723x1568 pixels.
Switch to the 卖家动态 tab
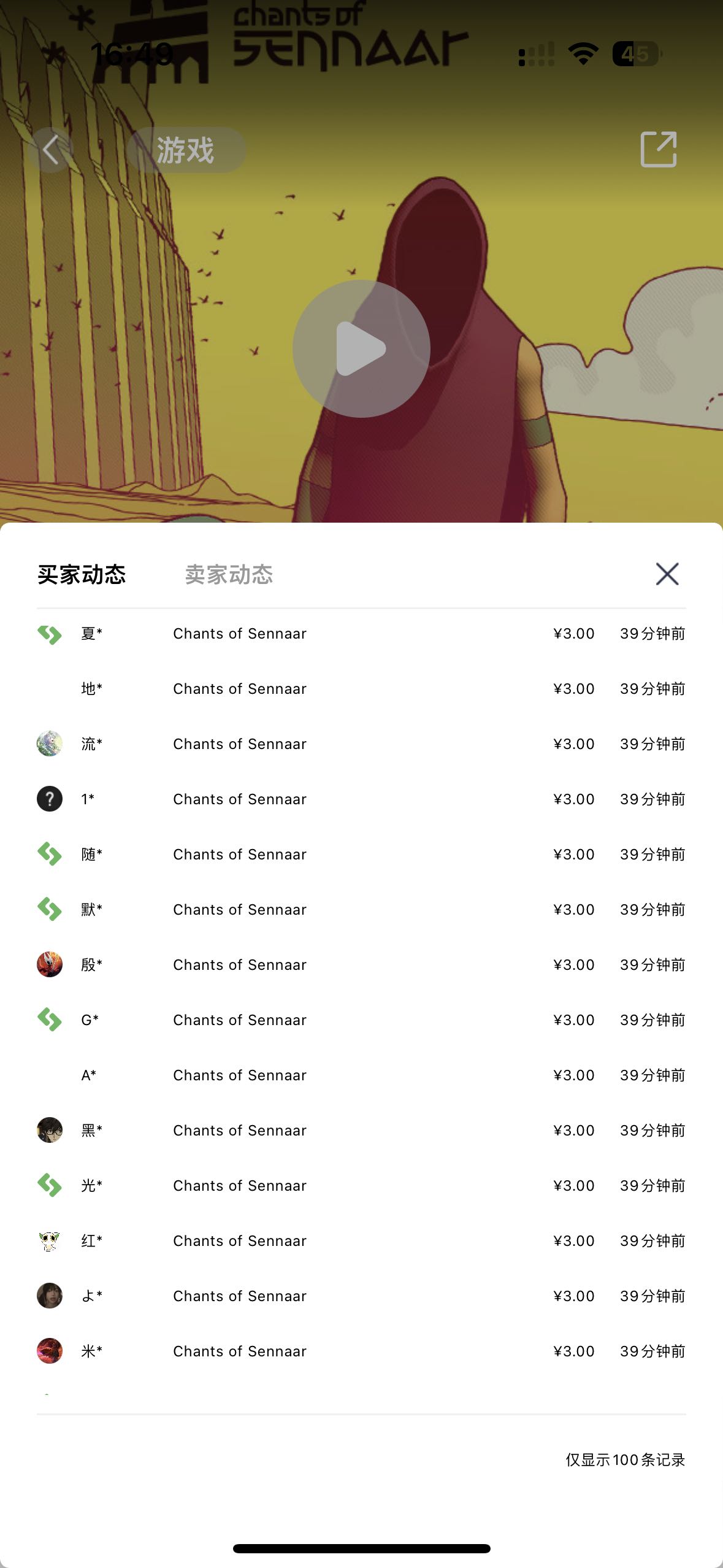tap(229, 575)
